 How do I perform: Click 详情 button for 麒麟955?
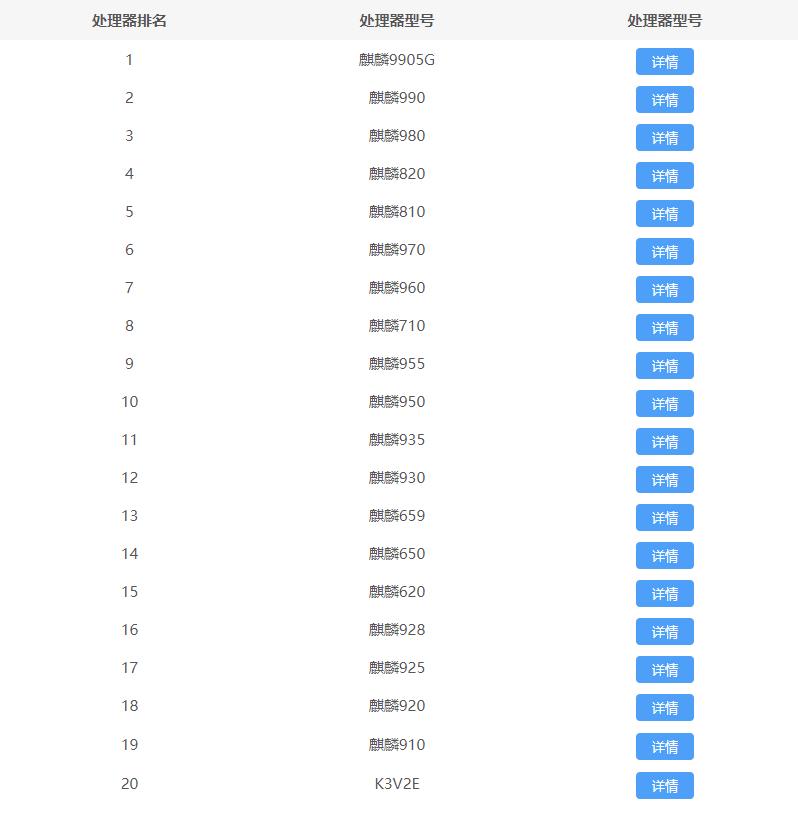click(x=665, y=365)
